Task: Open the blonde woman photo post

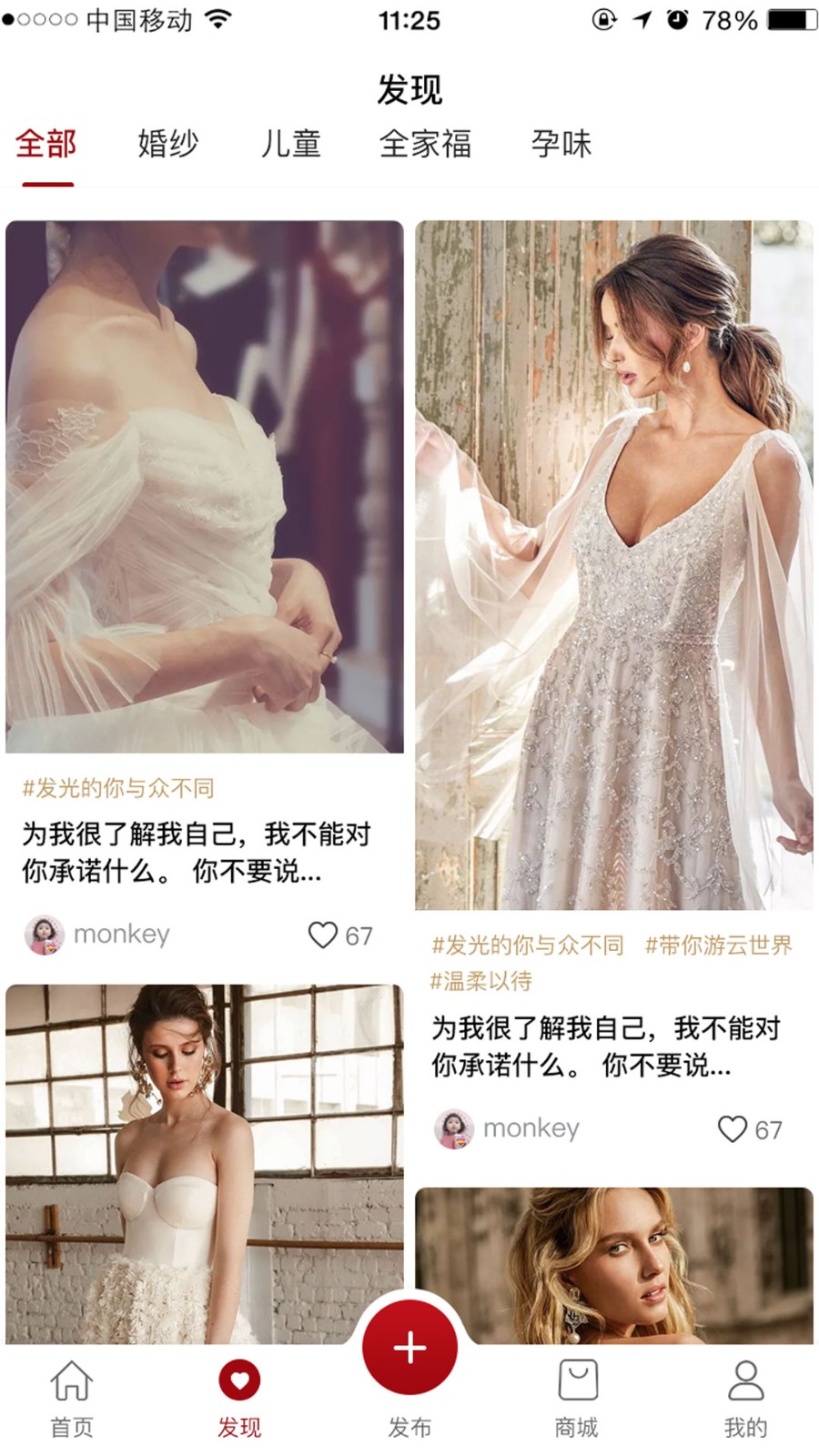Action: point(614,1265)
